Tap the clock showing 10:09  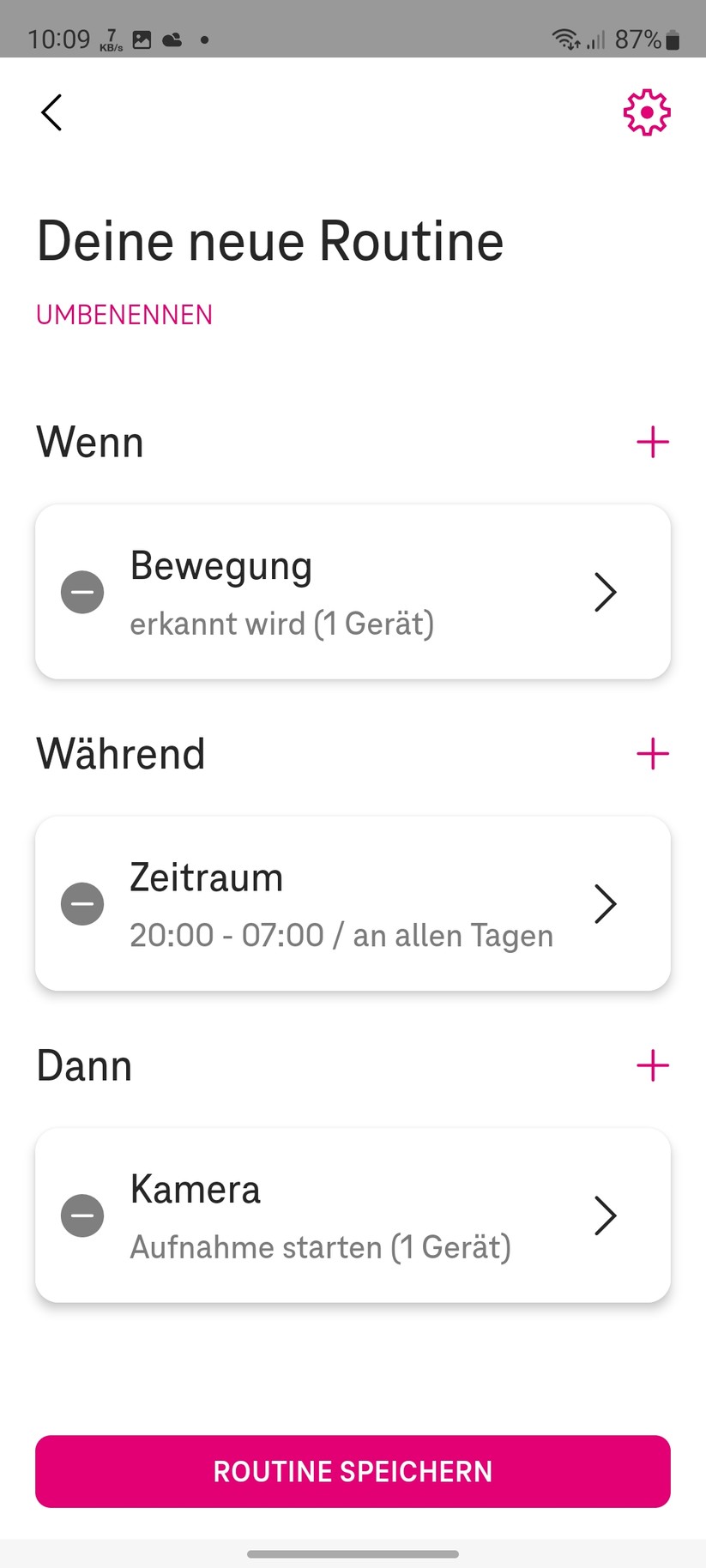tap(58, 39)
